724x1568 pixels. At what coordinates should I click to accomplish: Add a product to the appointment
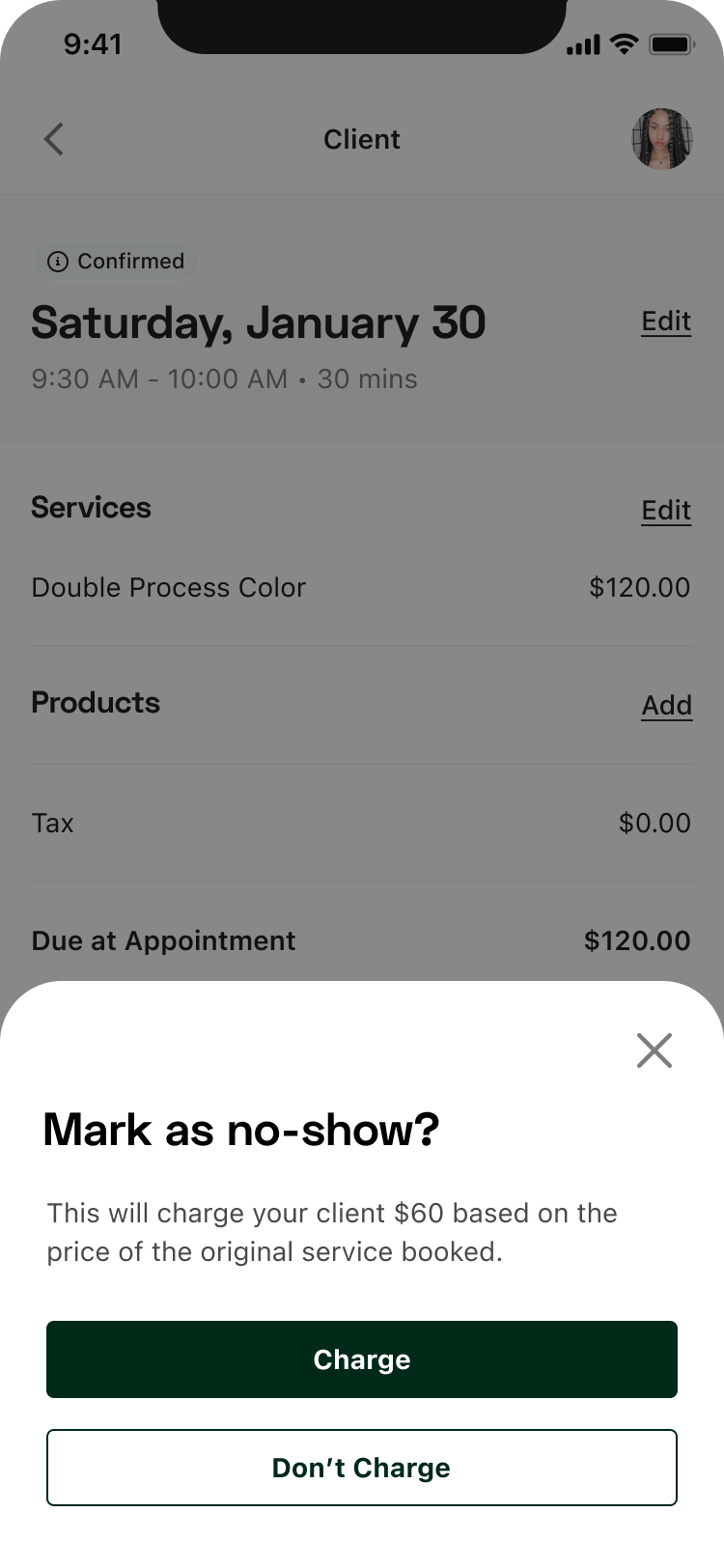[x=666, y=706]
